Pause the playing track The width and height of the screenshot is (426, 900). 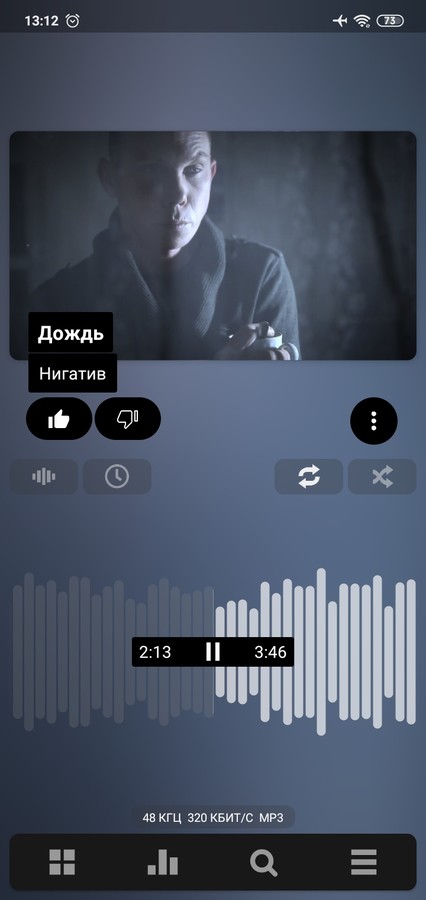pos(213,652)
